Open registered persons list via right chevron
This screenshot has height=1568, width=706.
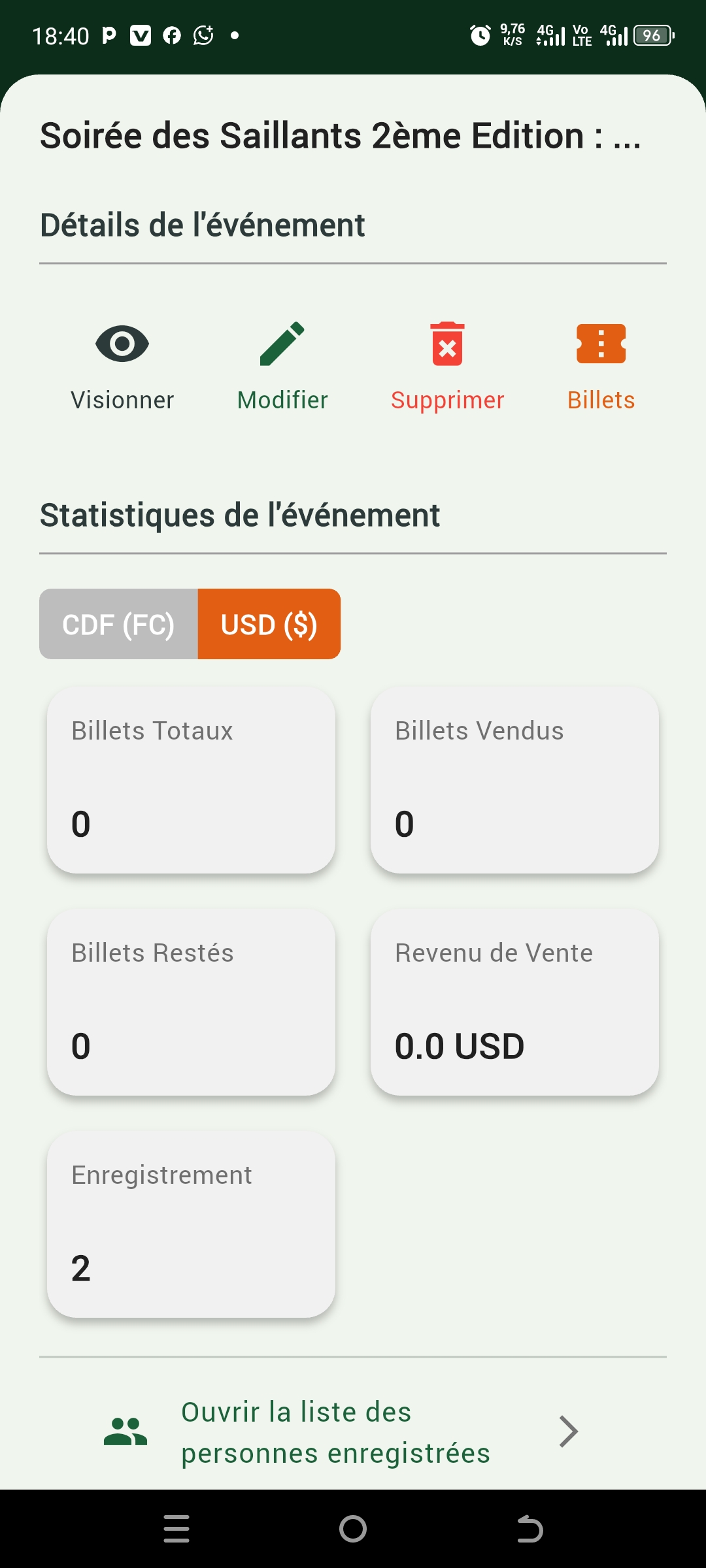567,1432
